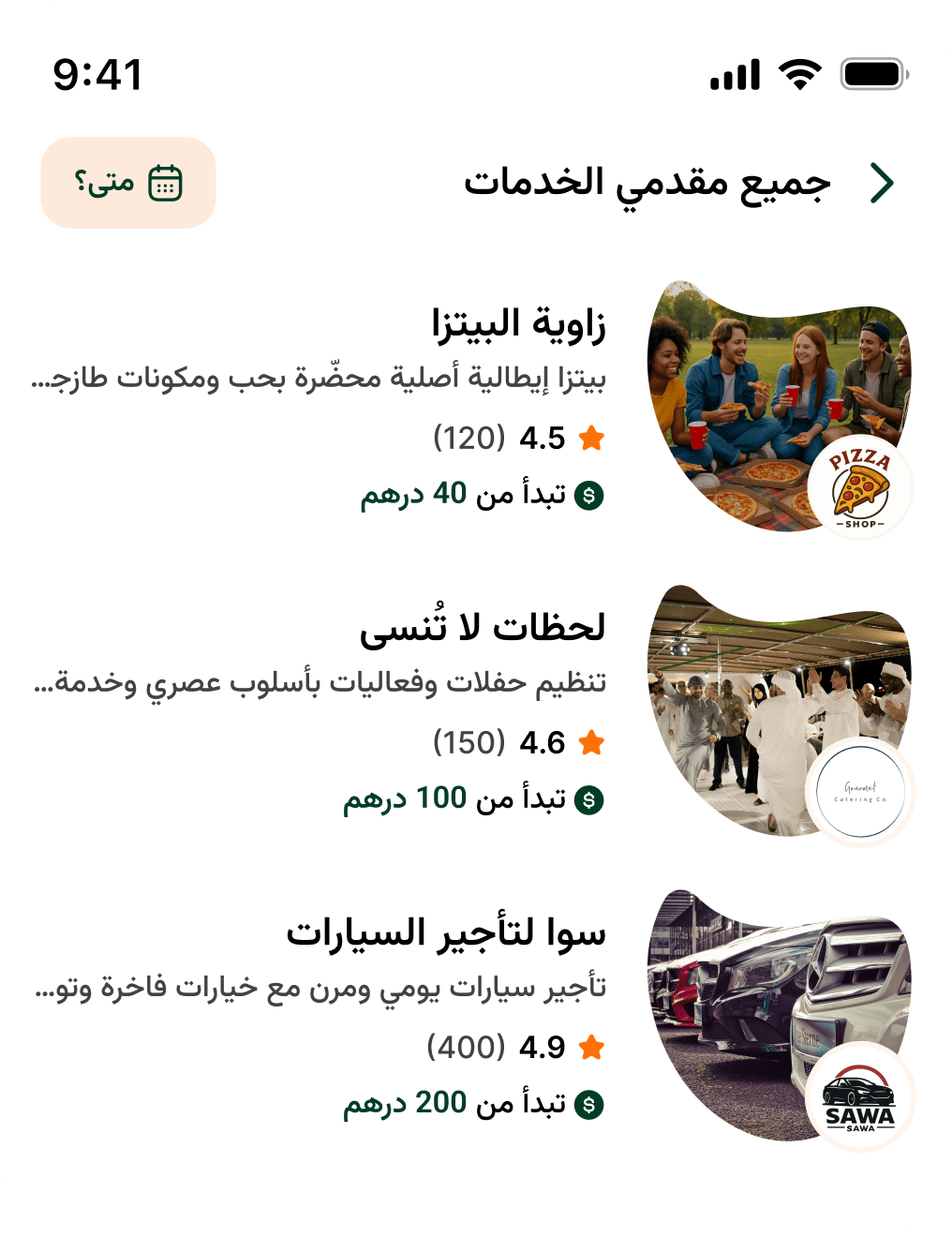952x1237 pixels.
Task: Click the dollar icon beside تبدأ من 100 درهم
Action: pos(588,799)
